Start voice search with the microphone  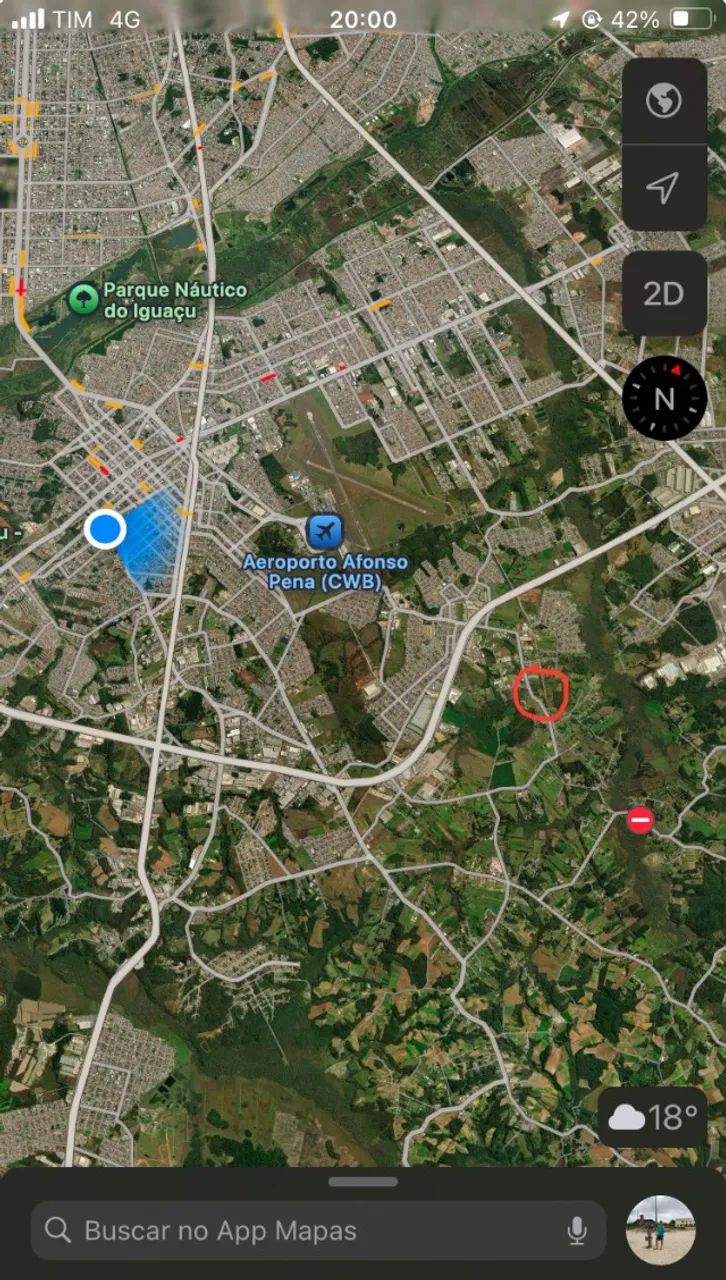(x=577, y=1231)
